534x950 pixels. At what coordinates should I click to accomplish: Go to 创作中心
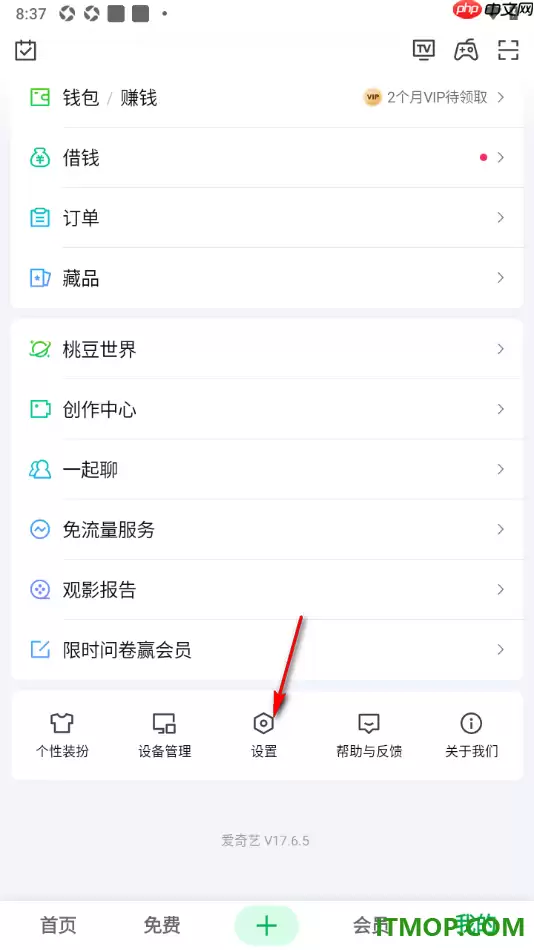(x=267, y=409)
